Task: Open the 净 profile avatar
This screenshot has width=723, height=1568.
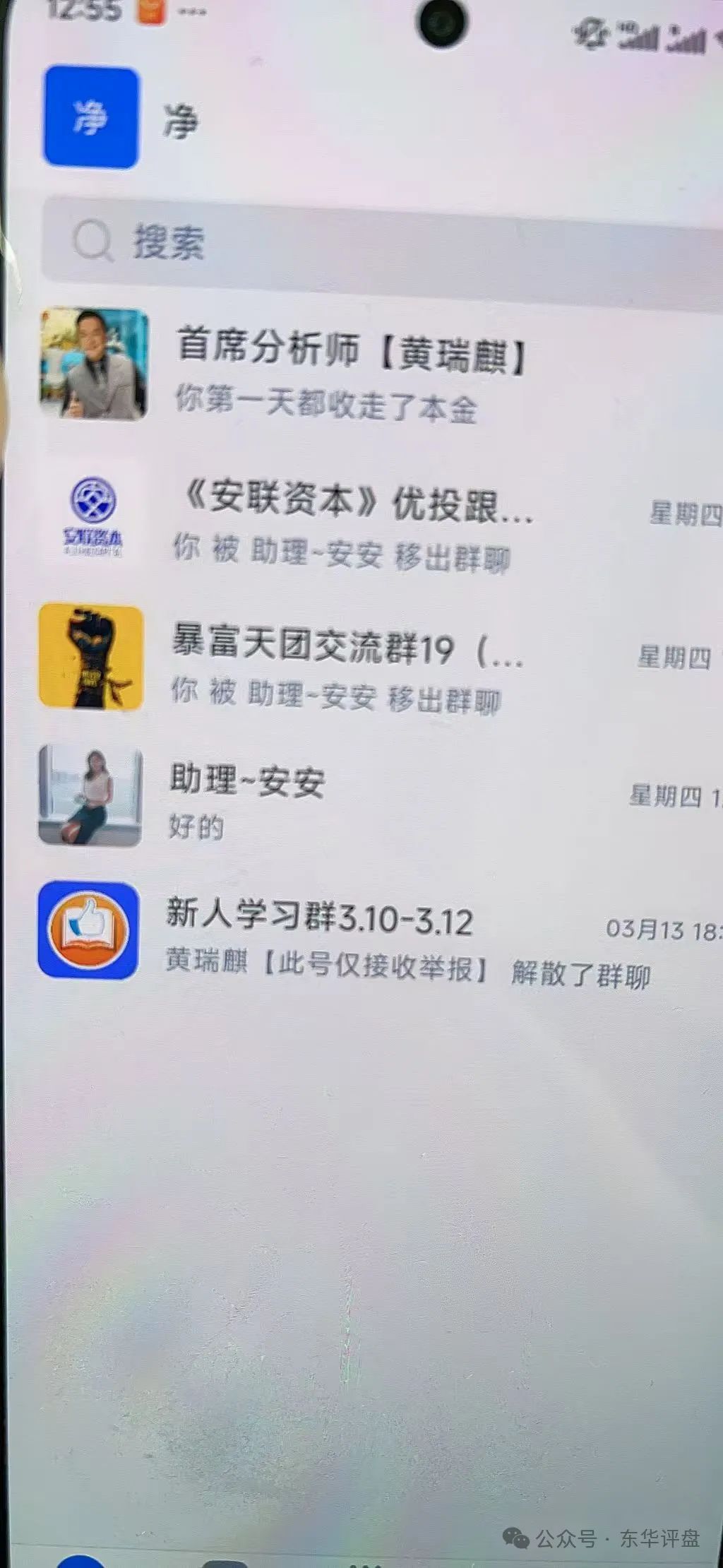Action: (x=91, y=117)
